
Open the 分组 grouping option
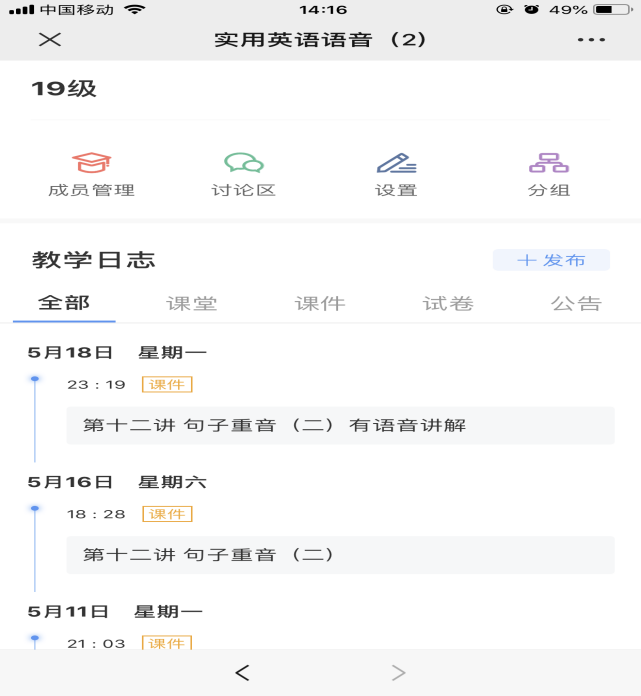click(x=548, y=174)
